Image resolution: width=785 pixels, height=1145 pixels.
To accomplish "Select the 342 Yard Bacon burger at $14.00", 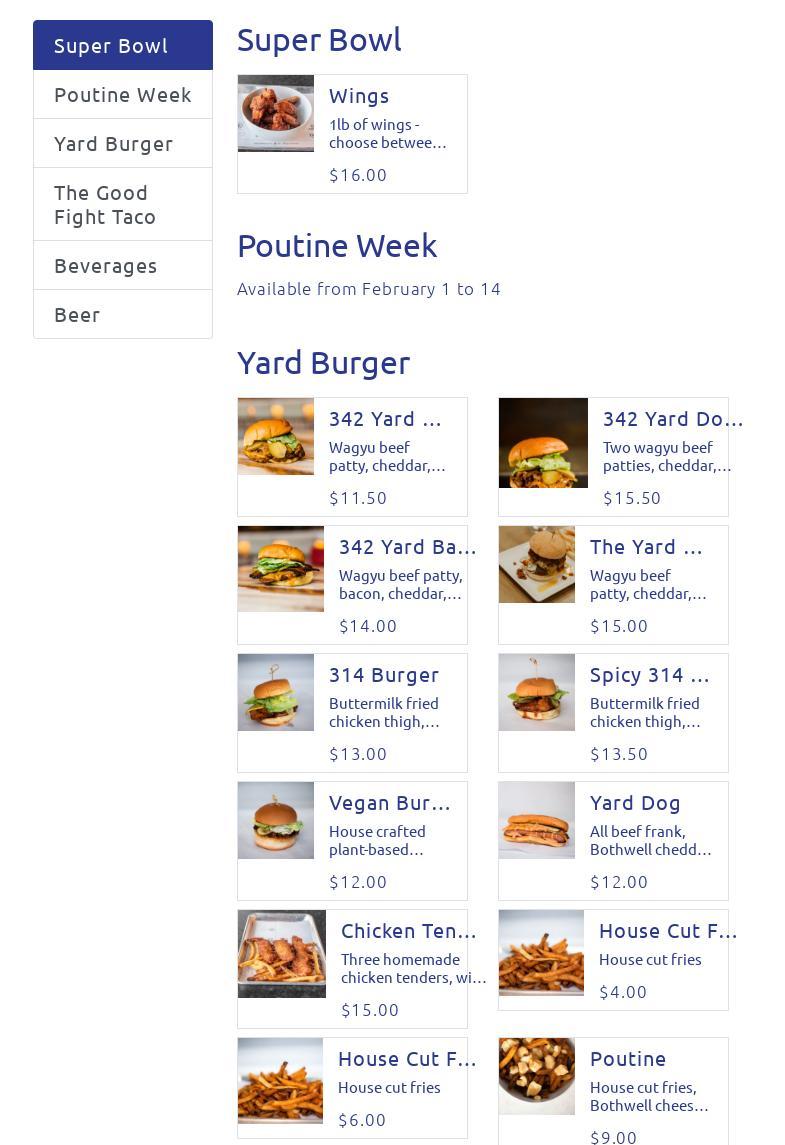I will 352,585.
